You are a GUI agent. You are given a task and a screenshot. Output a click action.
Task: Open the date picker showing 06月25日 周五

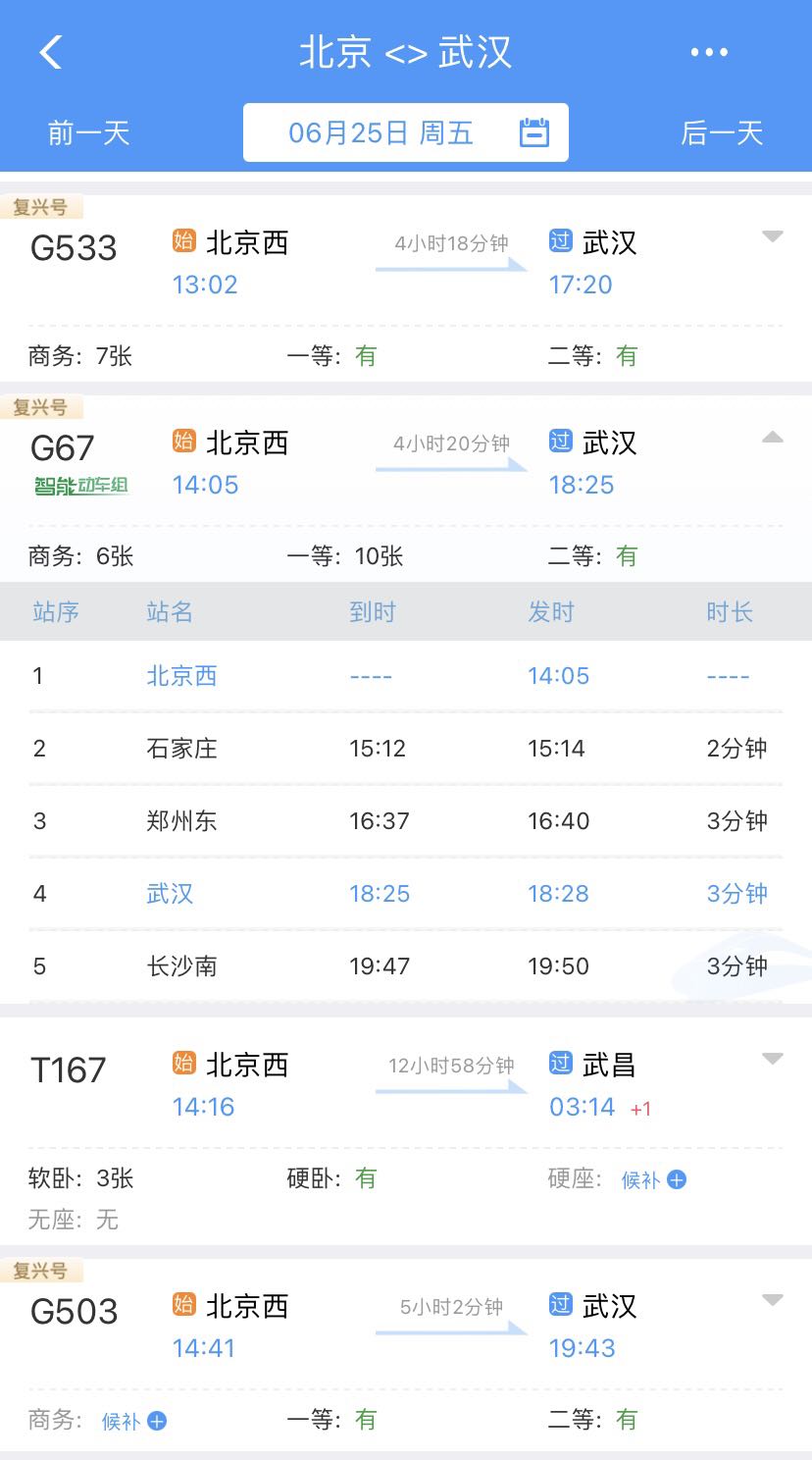pyautogui.click(x=406, y=132)
